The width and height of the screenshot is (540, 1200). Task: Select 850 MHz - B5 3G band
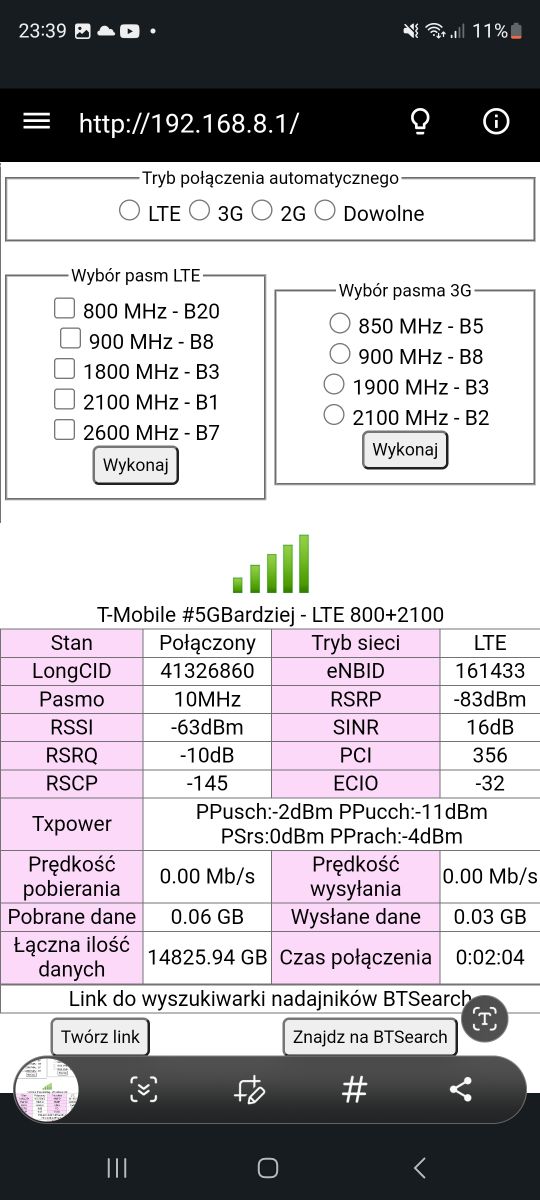point(340,323)
